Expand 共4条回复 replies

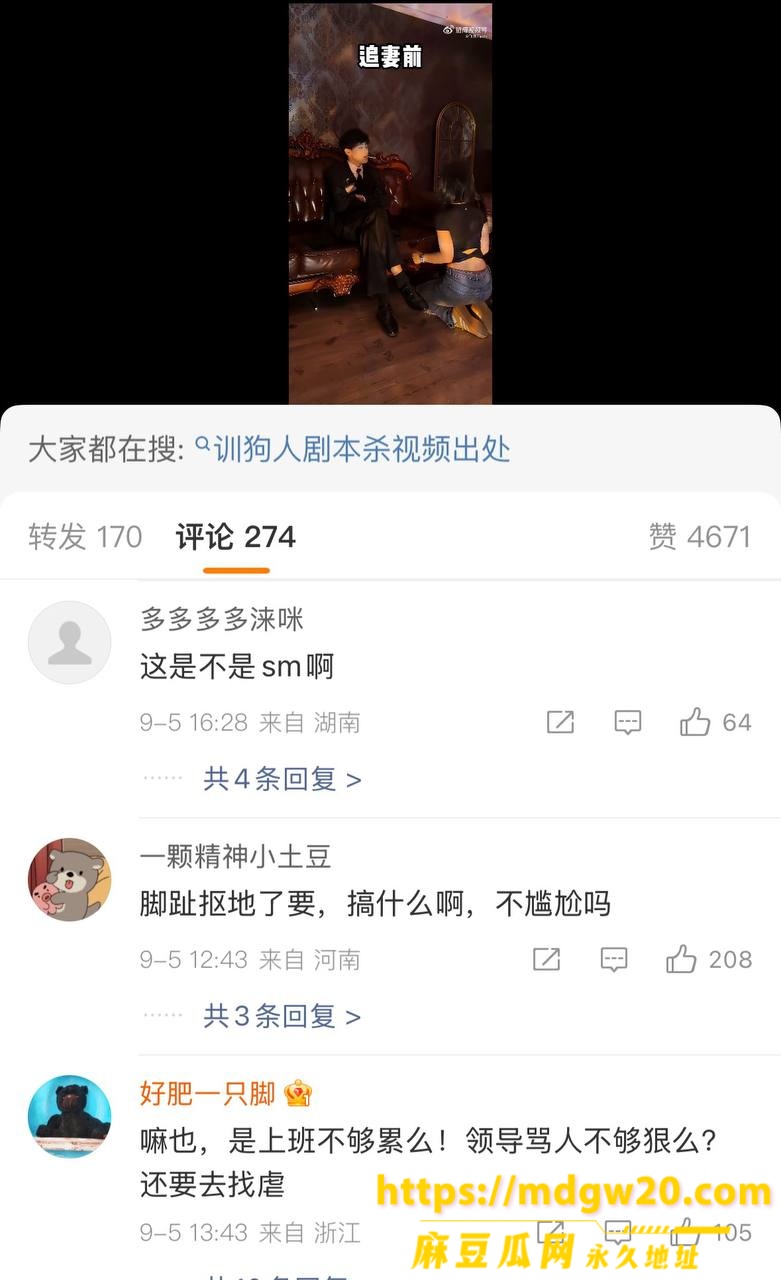282,779
